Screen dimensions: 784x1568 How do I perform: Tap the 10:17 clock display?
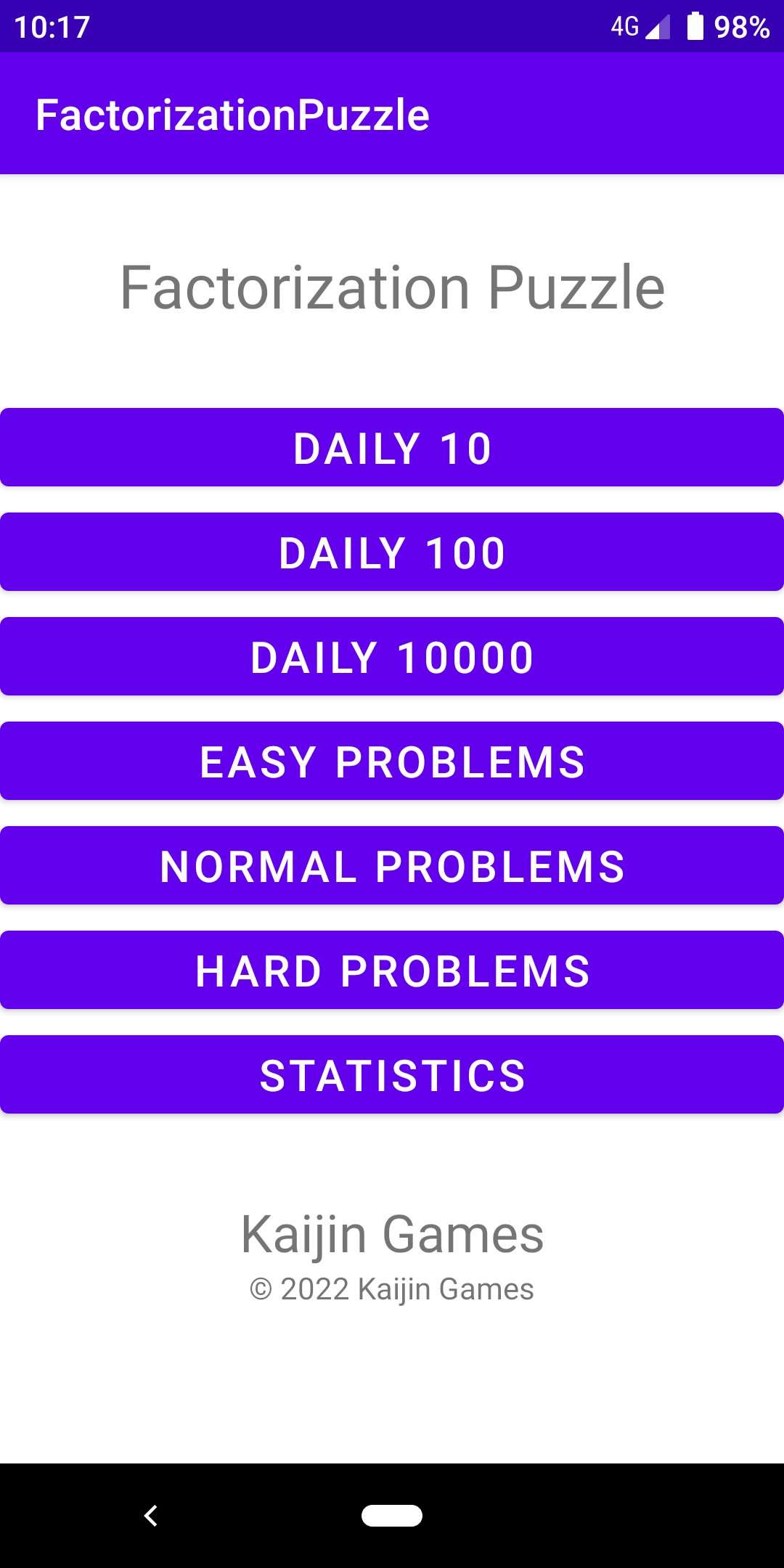click(54, 28)
